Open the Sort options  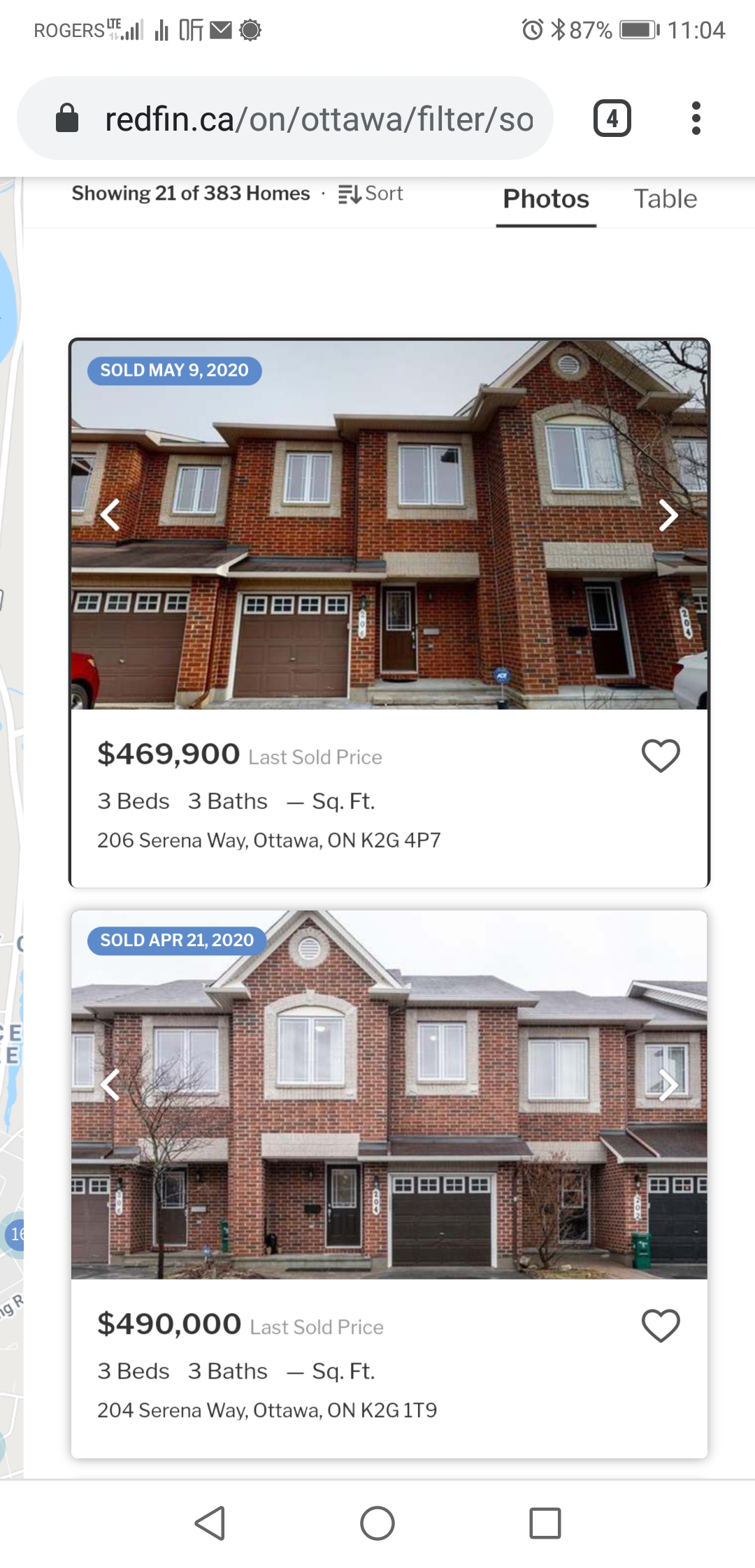371,194
